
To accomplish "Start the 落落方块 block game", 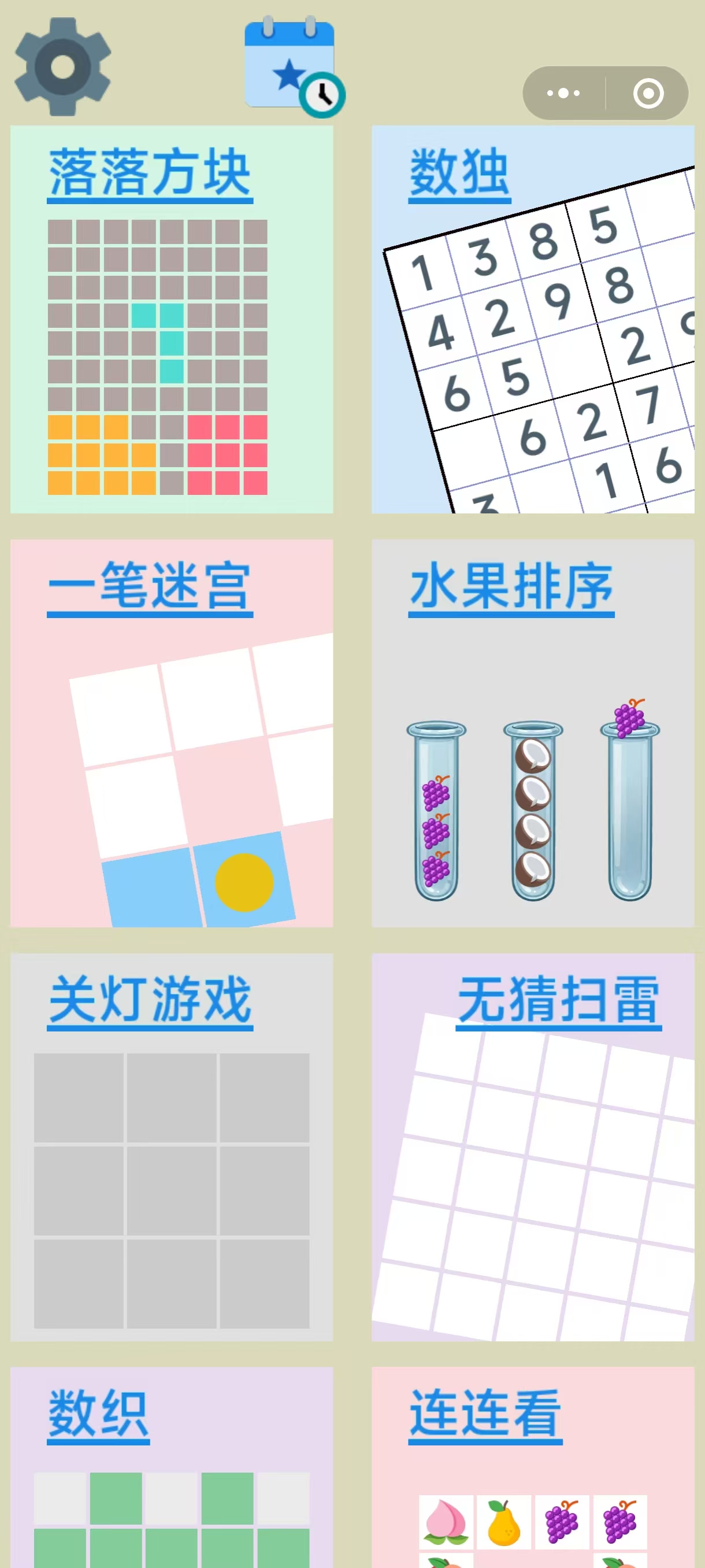I will [x=172, y=319].
